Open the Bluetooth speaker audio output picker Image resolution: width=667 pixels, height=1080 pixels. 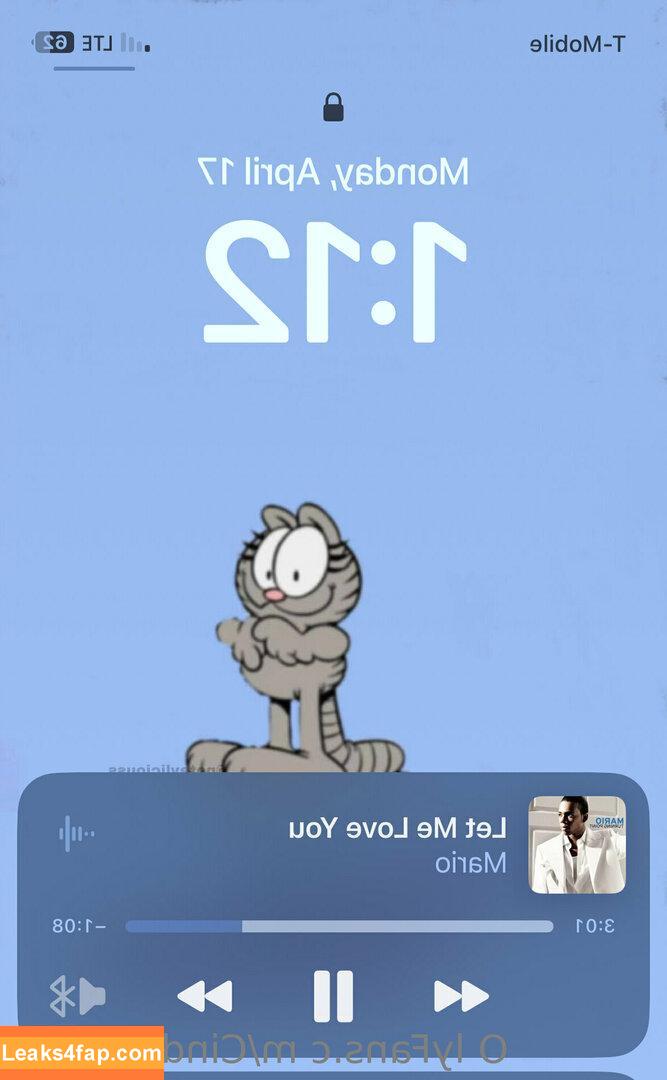pos(78,996)
